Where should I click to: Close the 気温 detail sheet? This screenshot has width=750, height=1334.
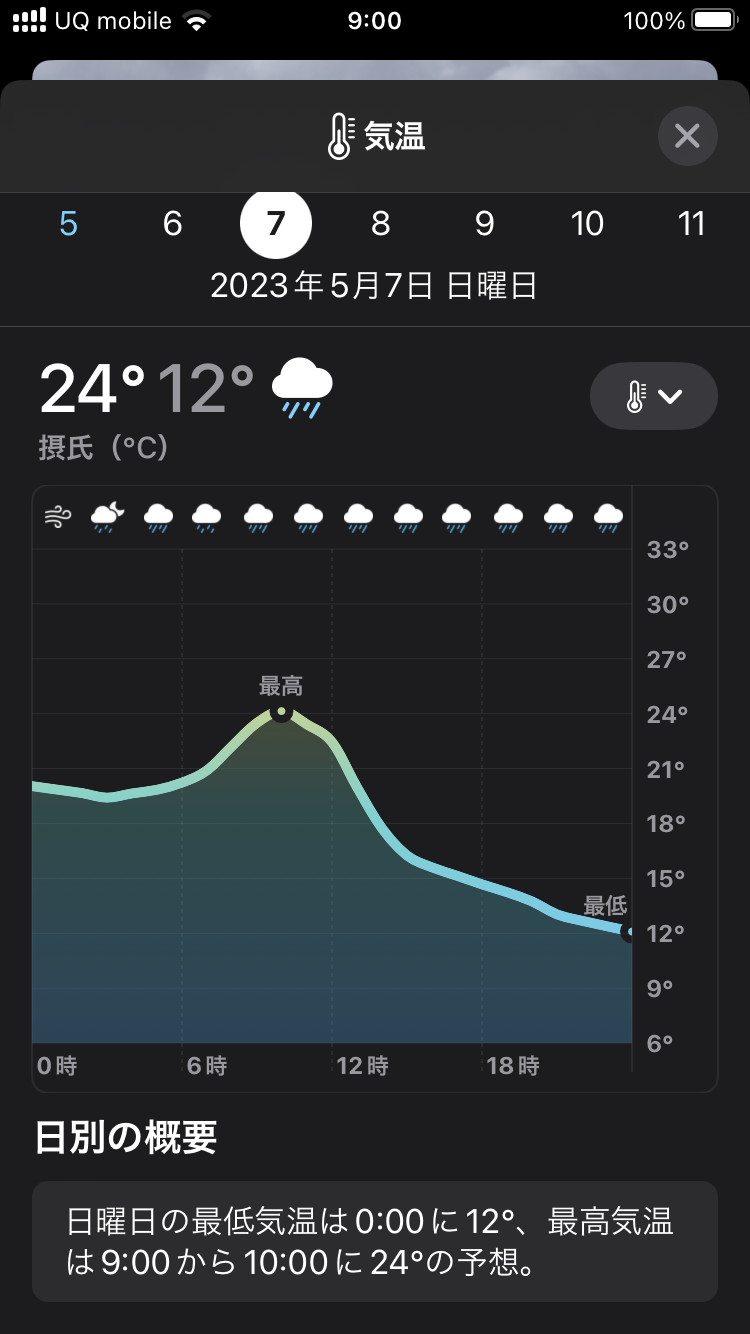687,135
